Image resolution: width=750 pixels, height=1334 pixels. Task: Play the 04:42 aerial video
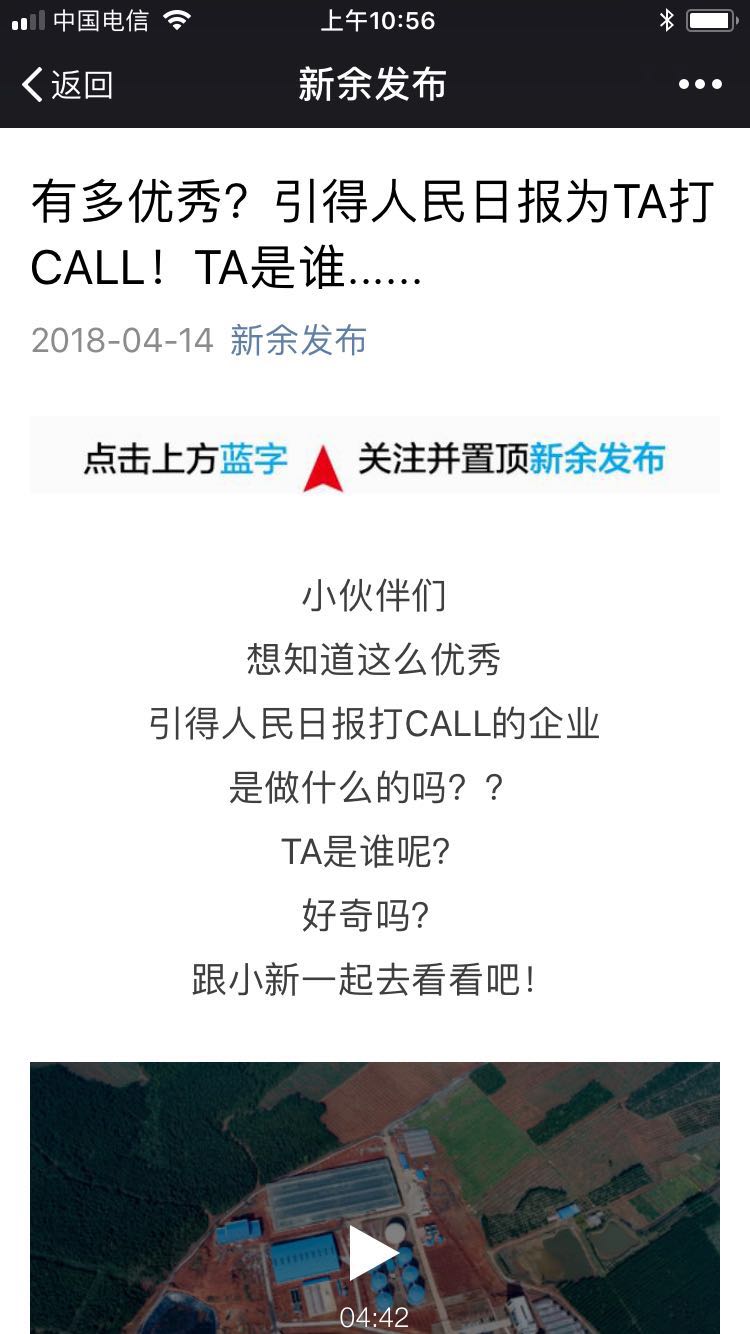point(374,1253)
